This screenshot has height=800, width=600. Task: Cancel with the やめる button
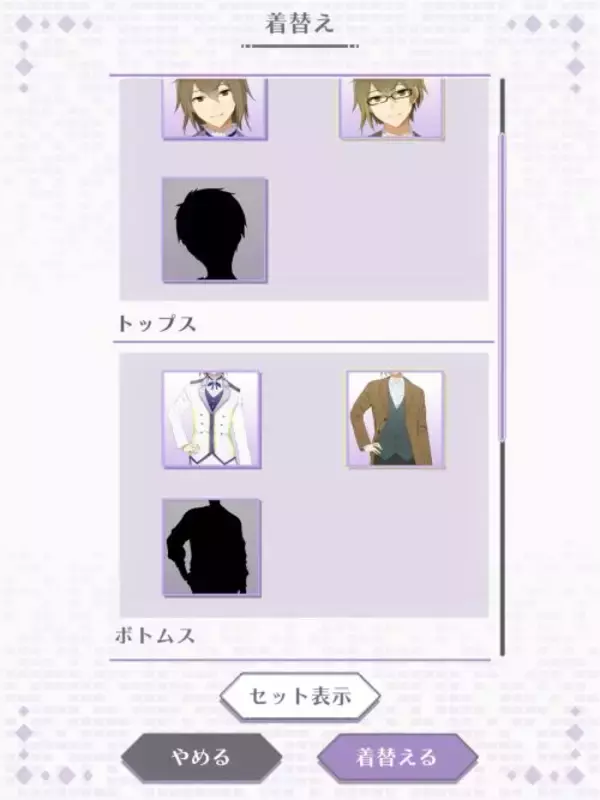[200, 756]
